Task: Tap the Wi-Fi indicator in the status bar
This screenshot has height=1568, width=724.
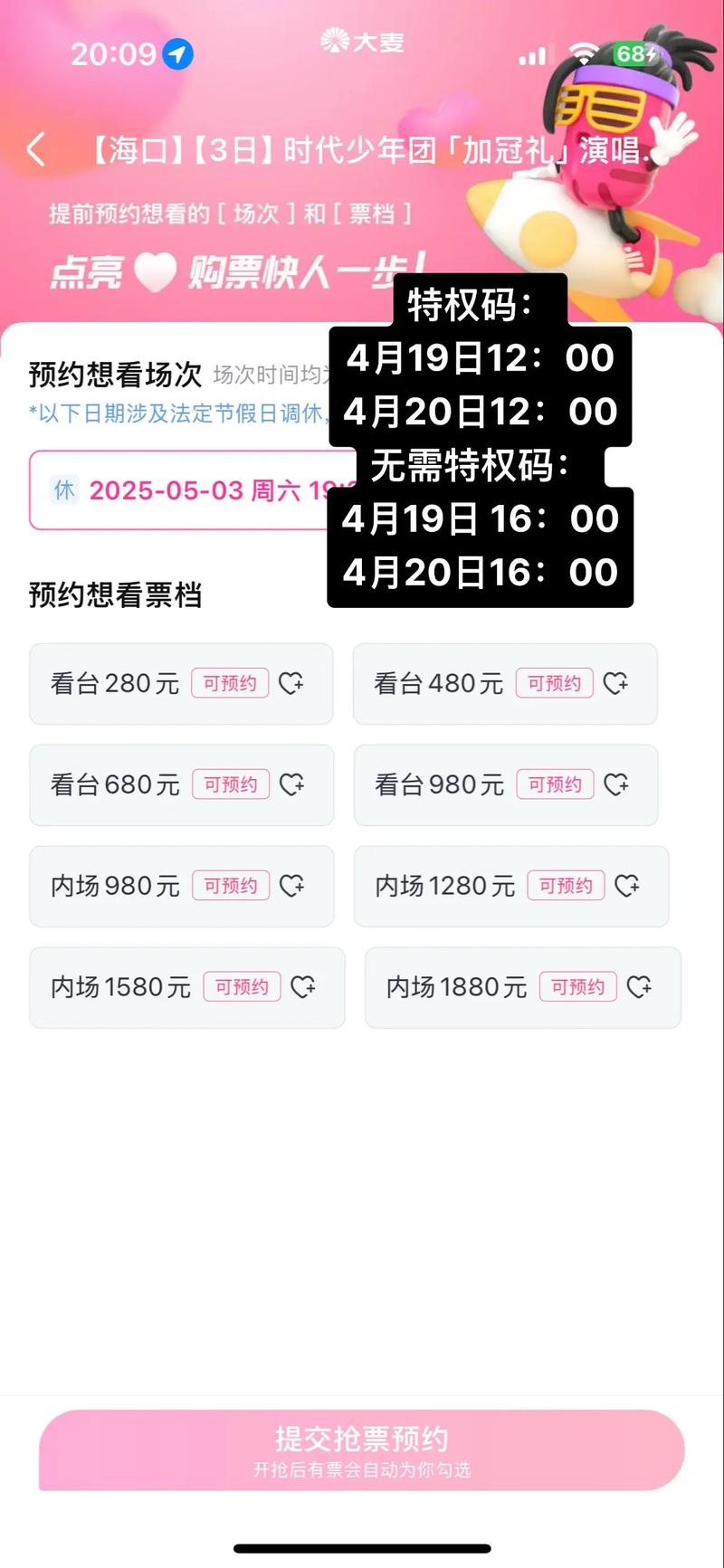Action: tap(585, 54)
